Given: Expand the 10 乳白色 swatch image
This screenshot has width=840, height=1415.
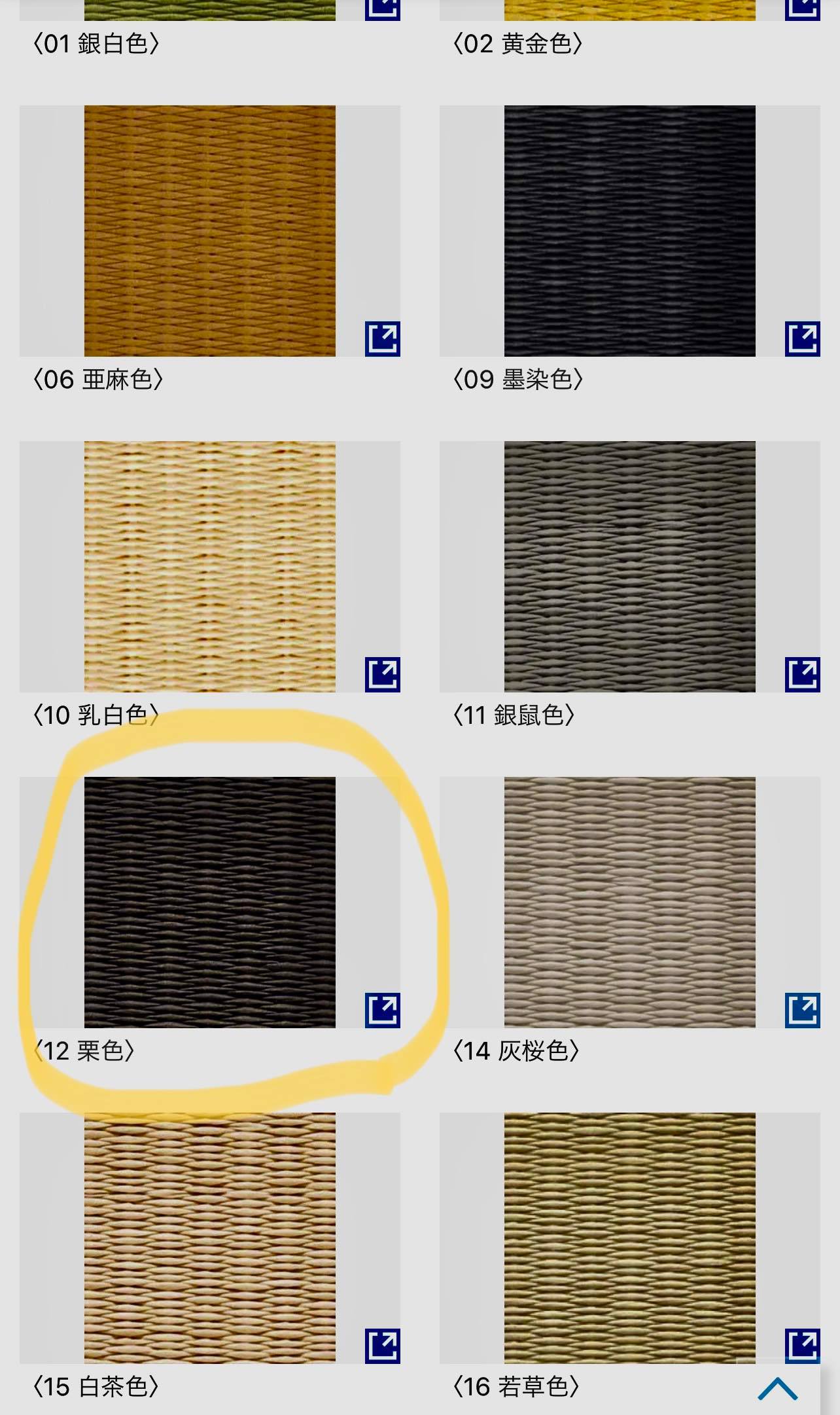Looking at the screenshot, I should [383, 675].
